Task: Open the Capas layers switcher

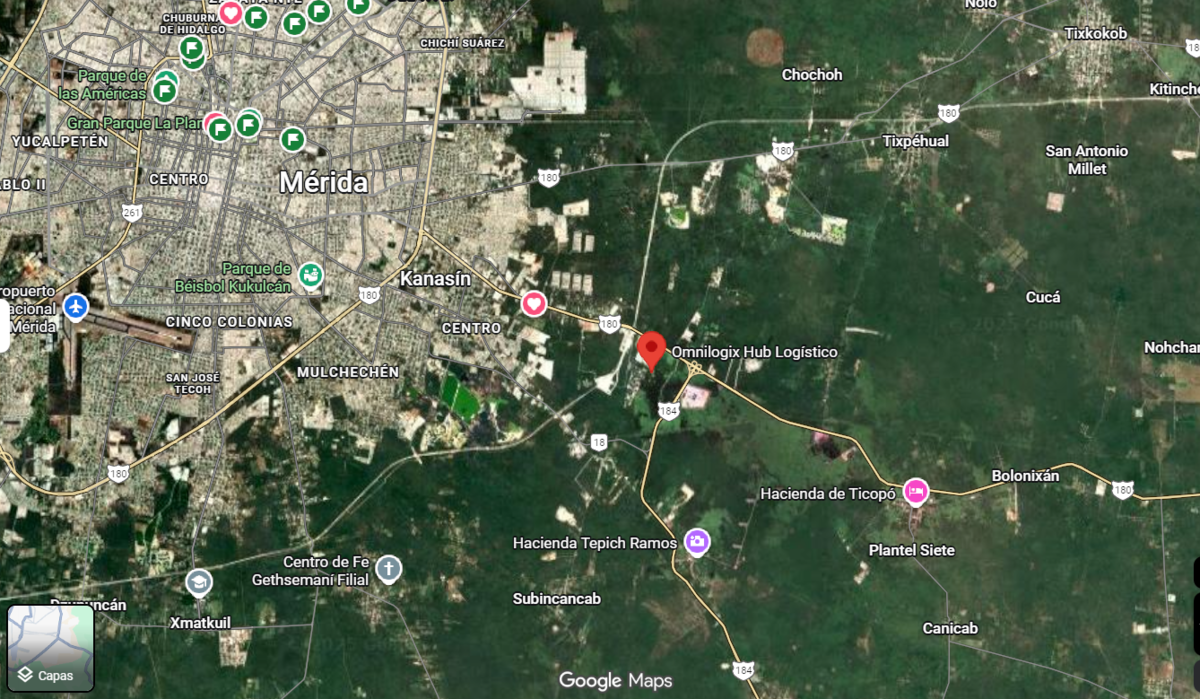Action: pos(50,647)
